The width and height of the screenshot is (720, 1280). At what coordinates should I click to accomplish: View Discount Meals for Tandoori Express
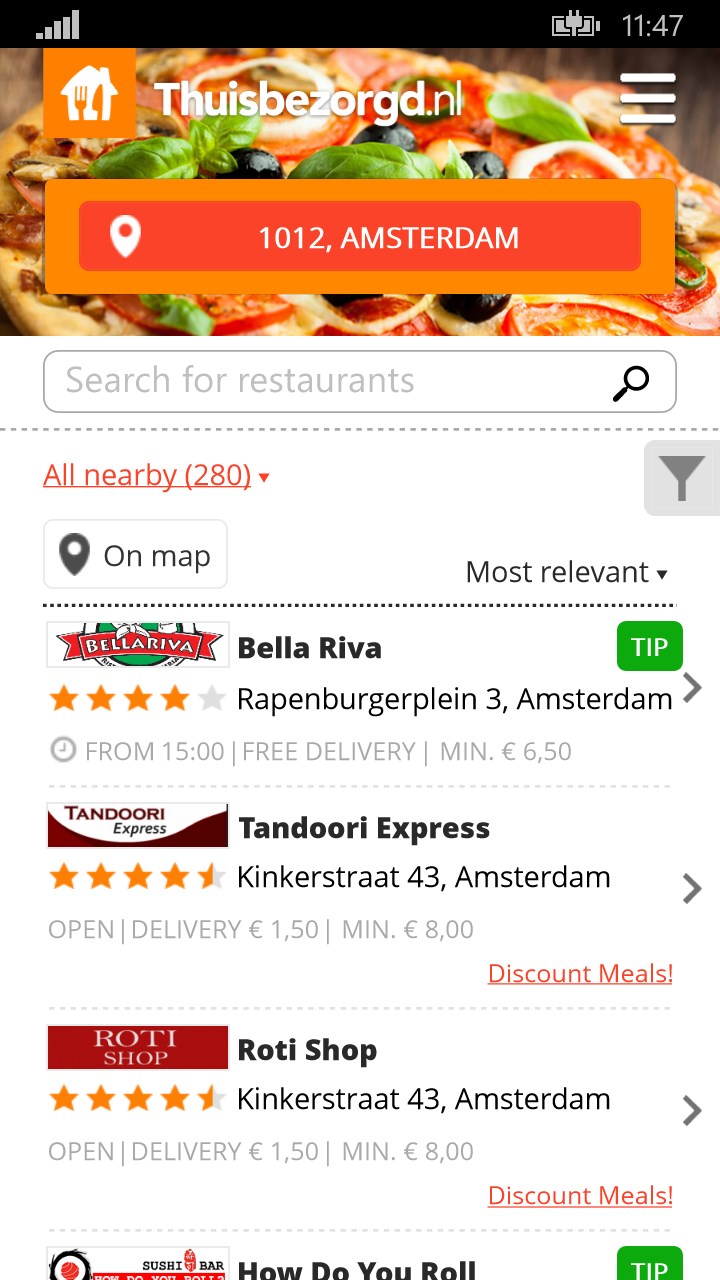[580, 974]
